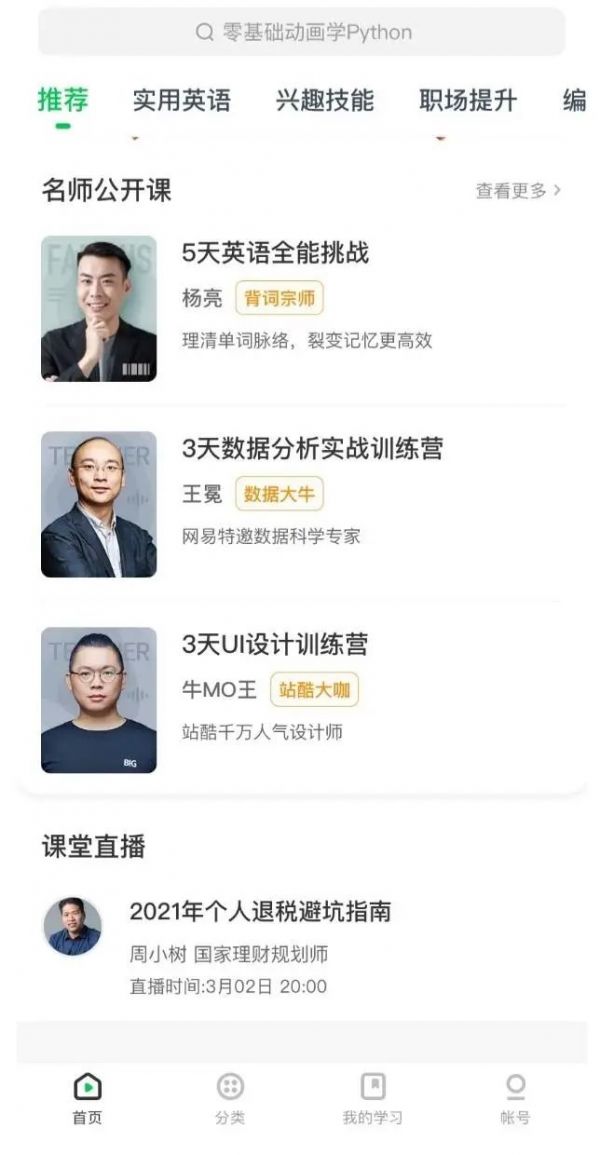Switch to the 职场提升 tab
Screen dimensions: 600x1155
pos(467,100)
